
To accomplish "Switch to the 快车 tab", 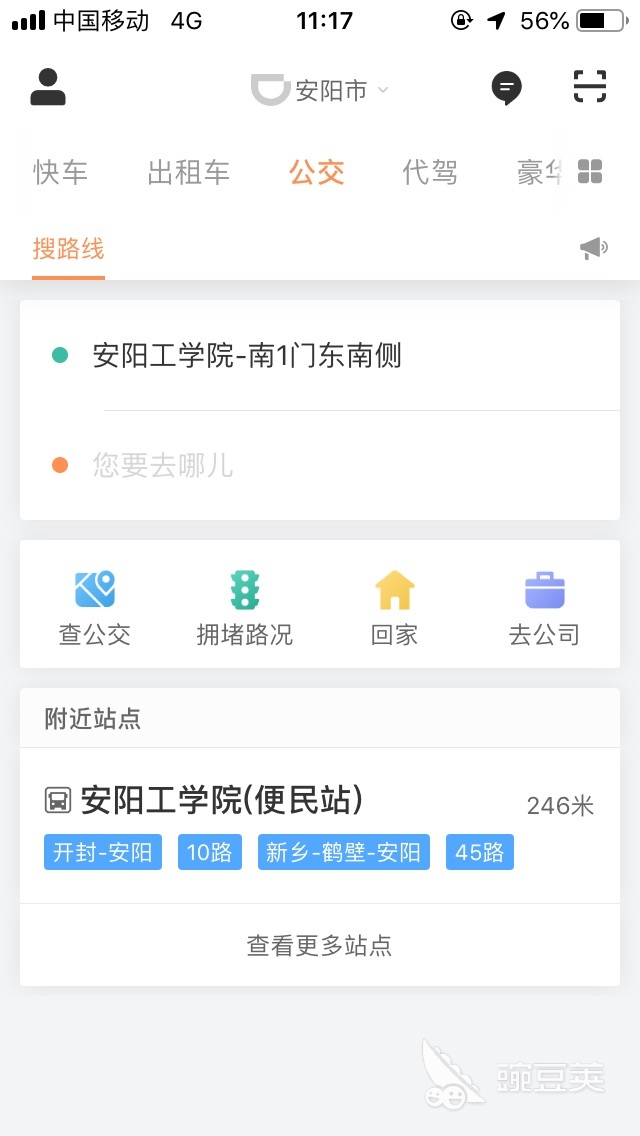I will [x=61, y=172].
